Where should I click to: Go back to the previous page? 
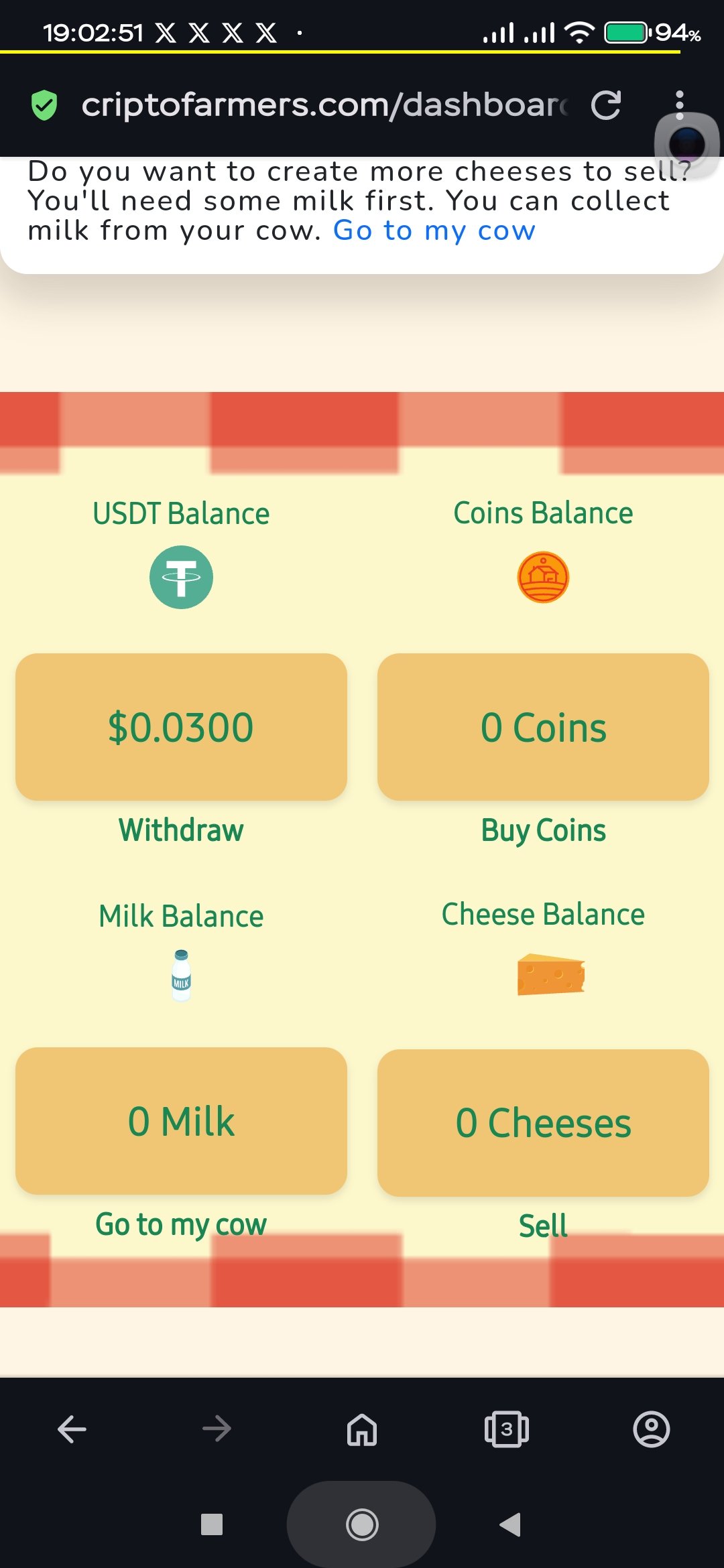pos(72,1429)
